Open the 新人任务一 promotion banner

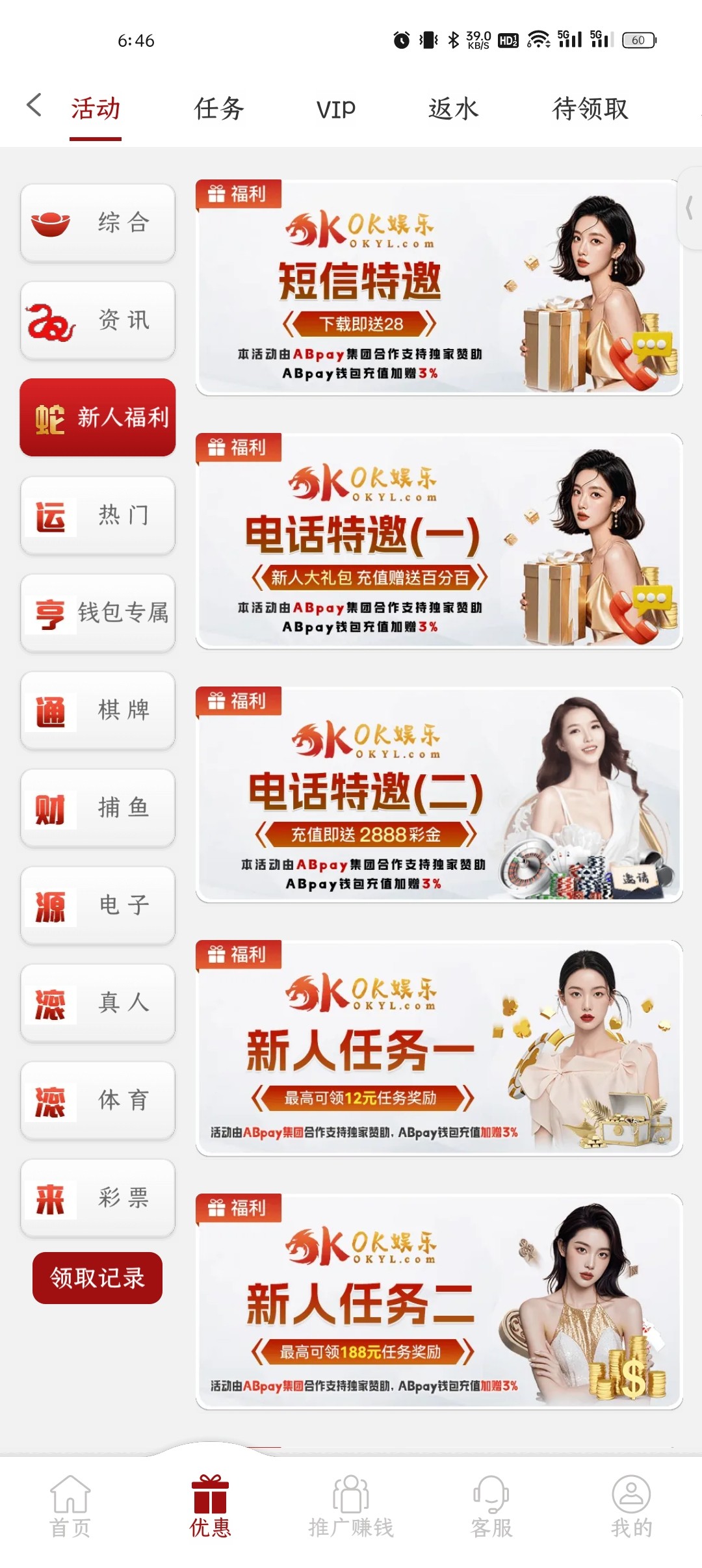click(439, 1049)
